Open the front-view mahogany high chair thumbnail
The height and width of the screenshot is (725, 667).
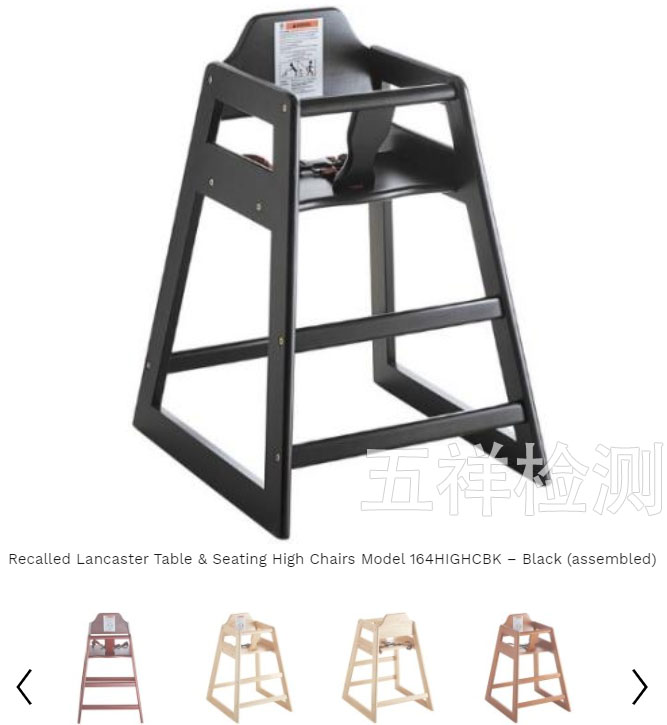(110, 667)
